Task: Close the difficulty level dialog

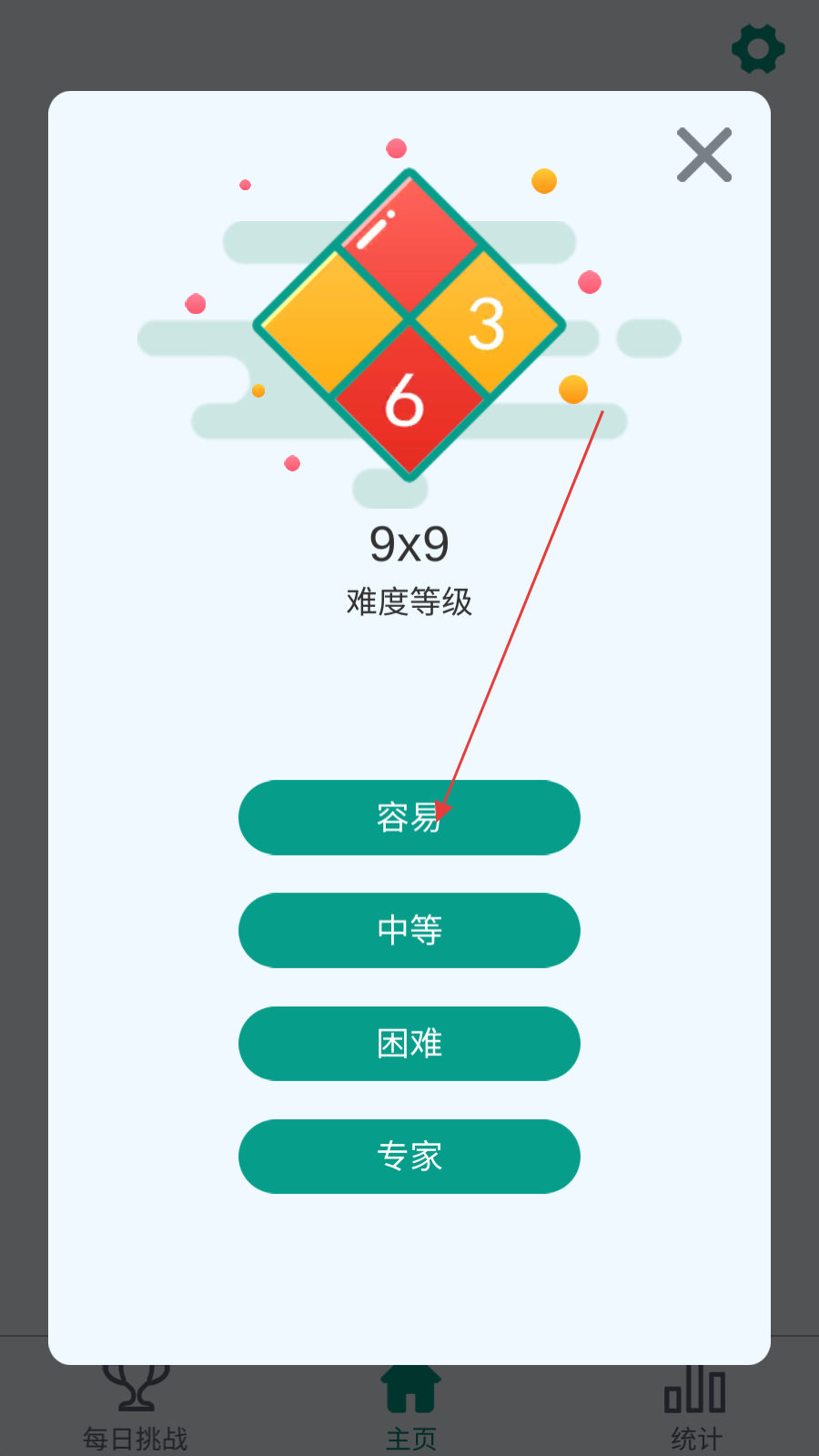Action: click(x=704, y=155)
